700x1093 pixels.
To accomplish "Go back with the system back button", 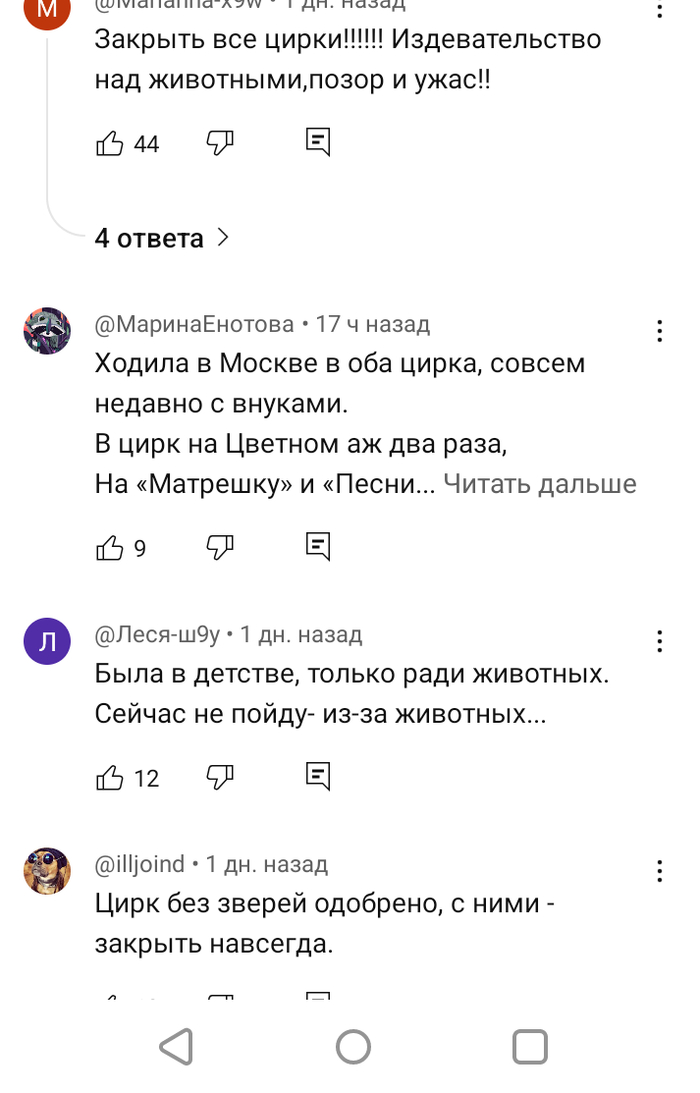I will point(177,1046).
